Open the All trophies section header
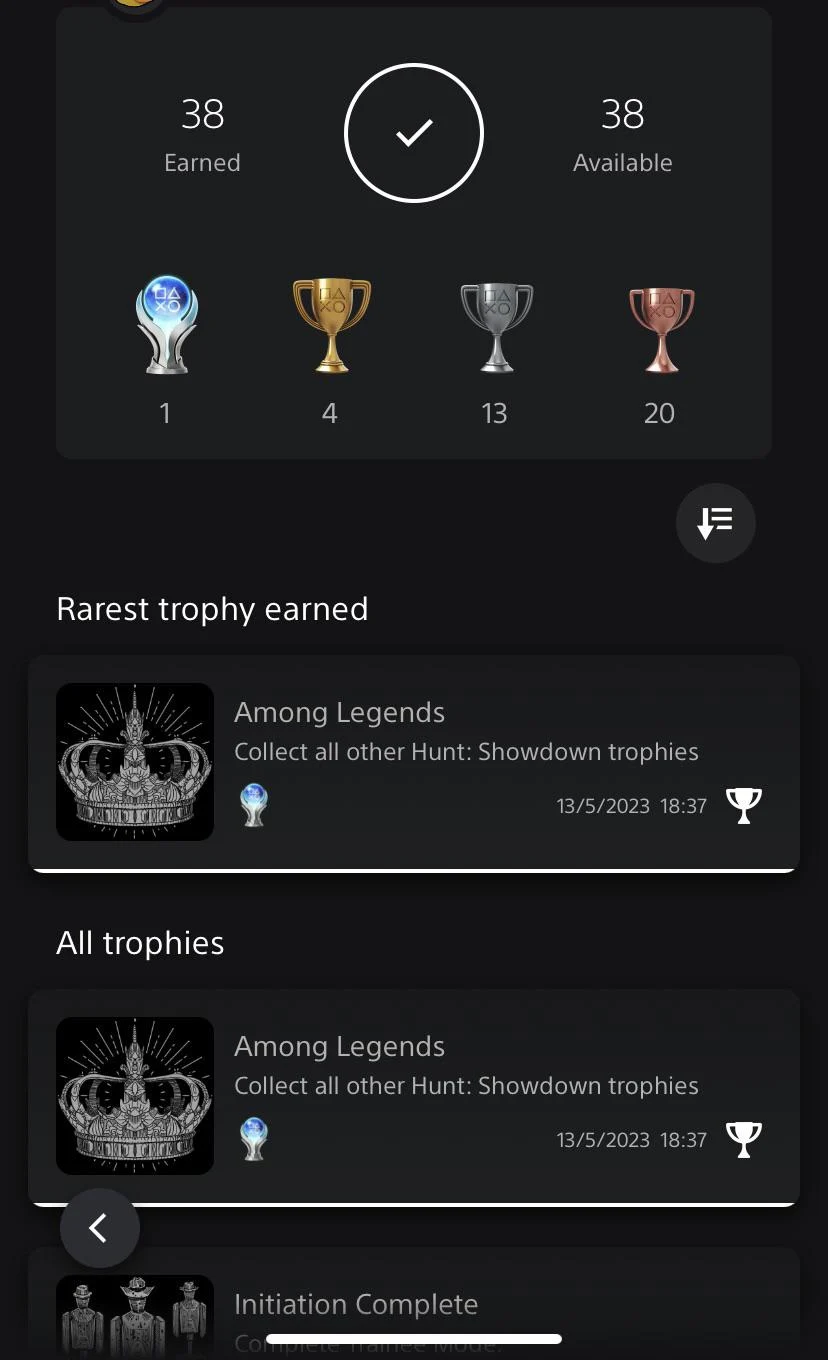 click(140, 942)
